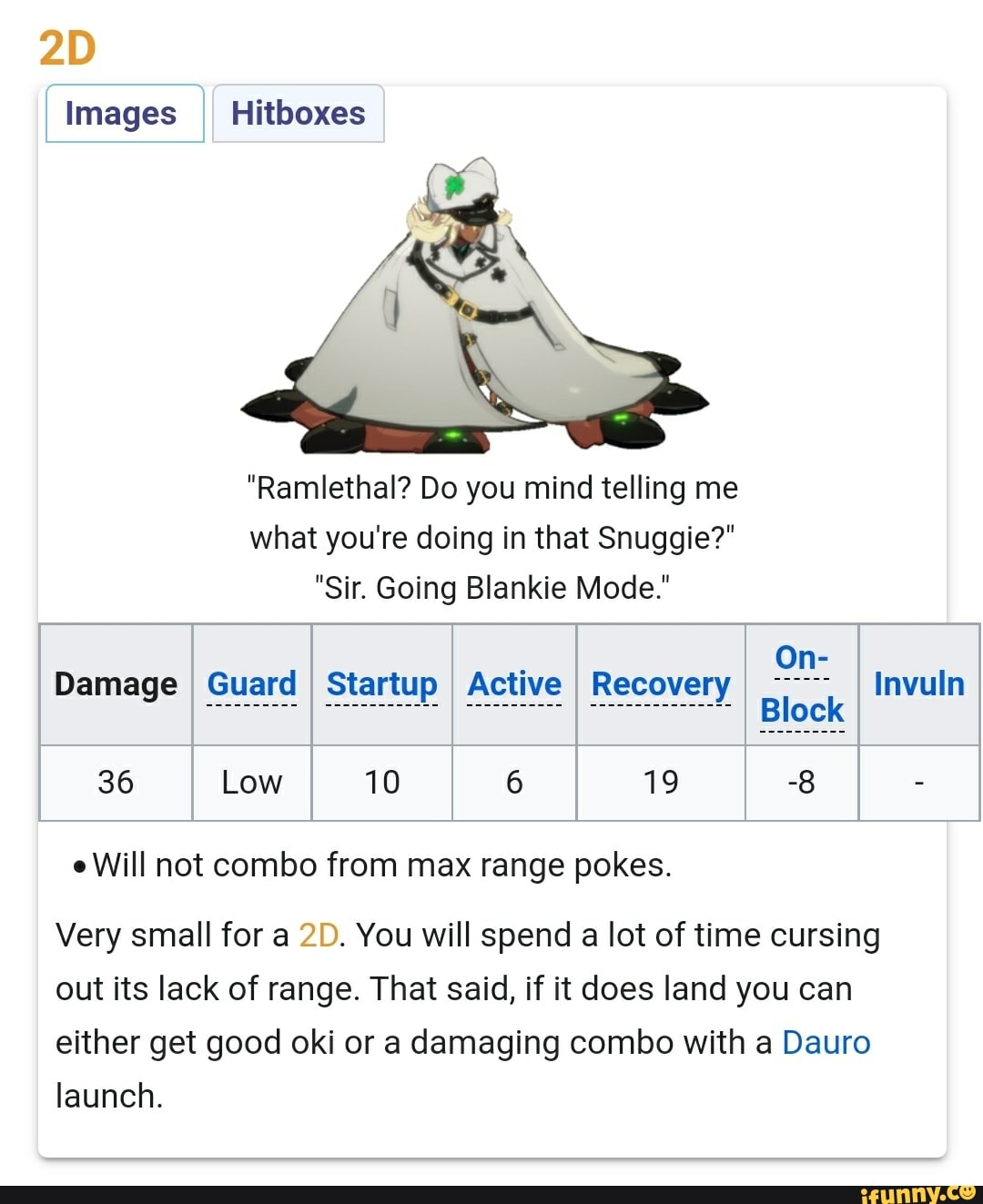Open the Recovery column header link
Image resolution: width=983 pixels, height=1204 pixels.
tap(661, 684)
